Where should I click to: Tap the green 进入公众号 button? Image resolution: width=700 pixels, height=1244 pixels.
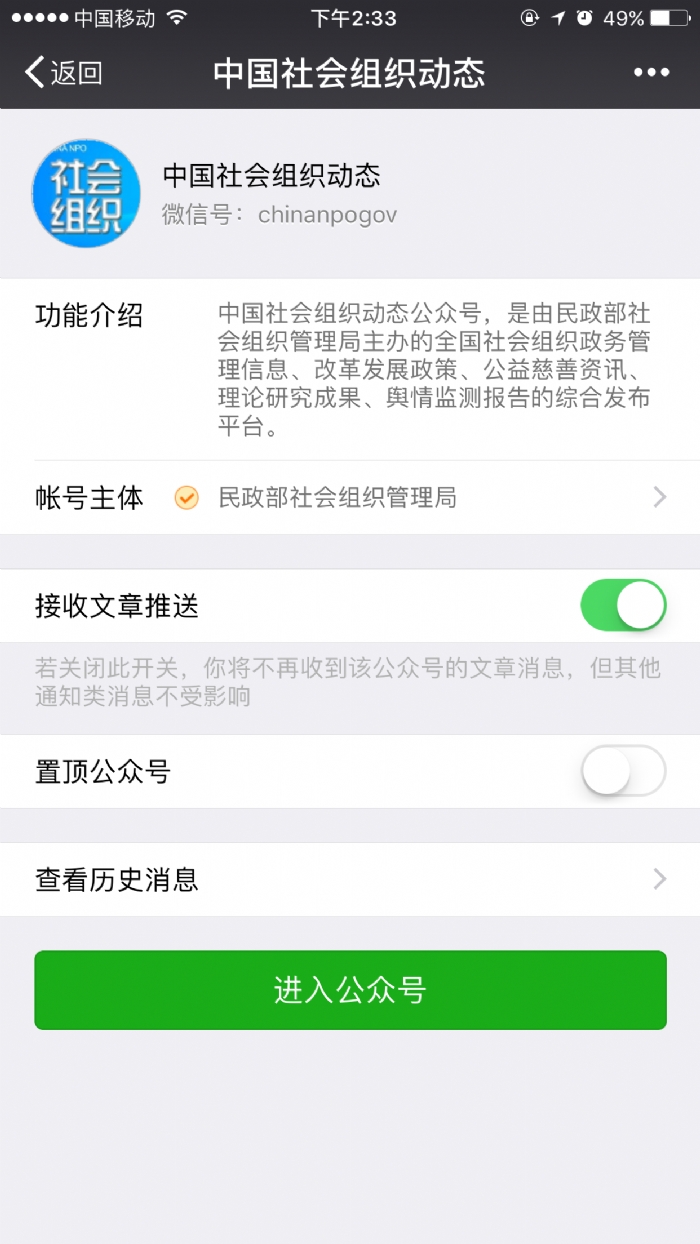pos(350,990)
